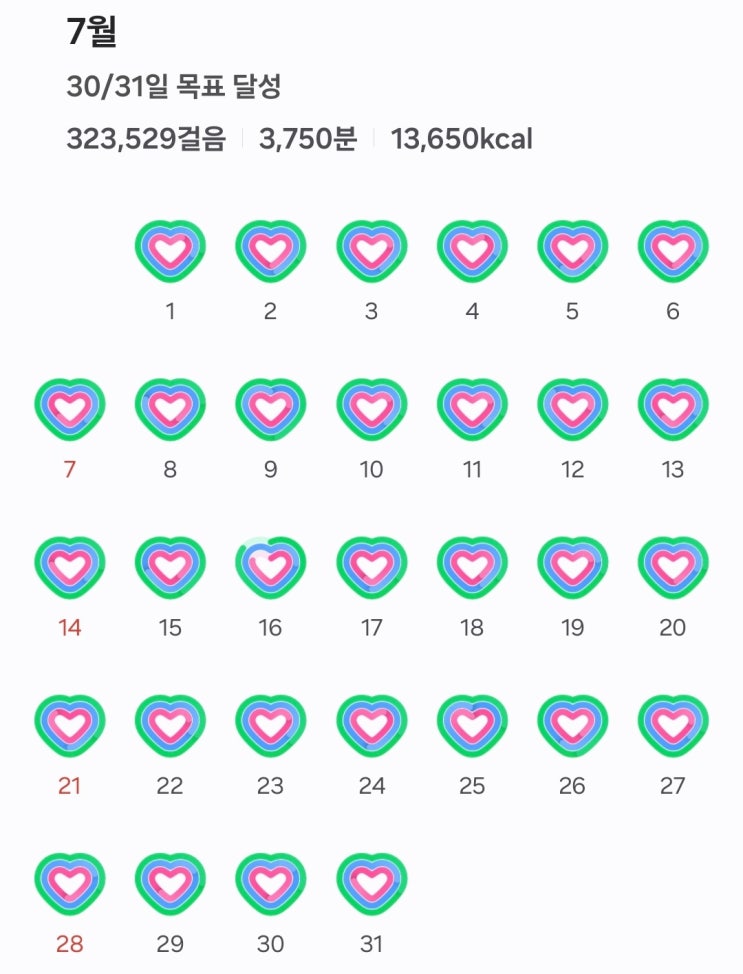Screen dimensions: 743x974
Task: Show details for day 25
Action: 472,727
